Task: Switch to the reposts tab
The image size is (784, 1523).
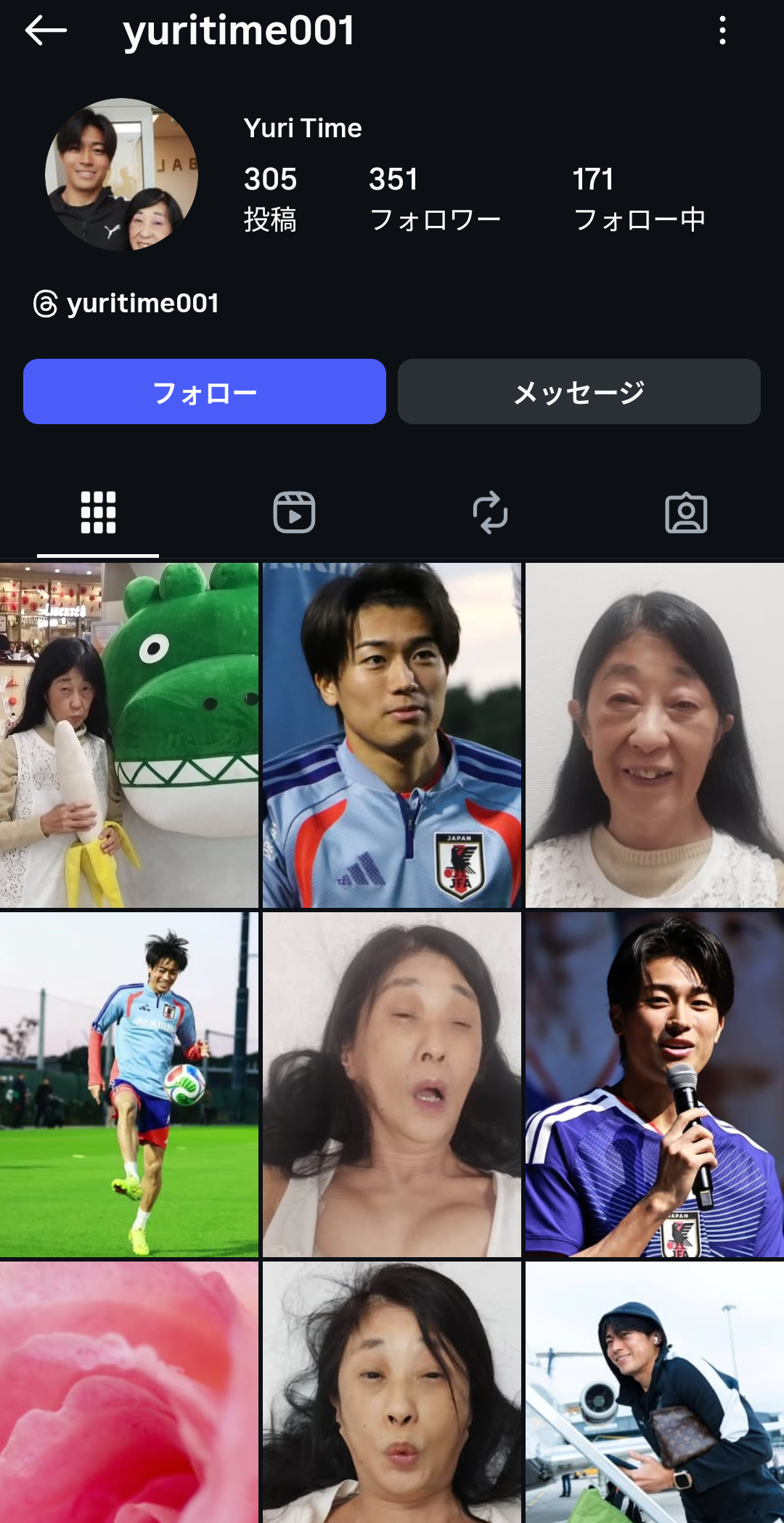Action: (x=490, y=513)
